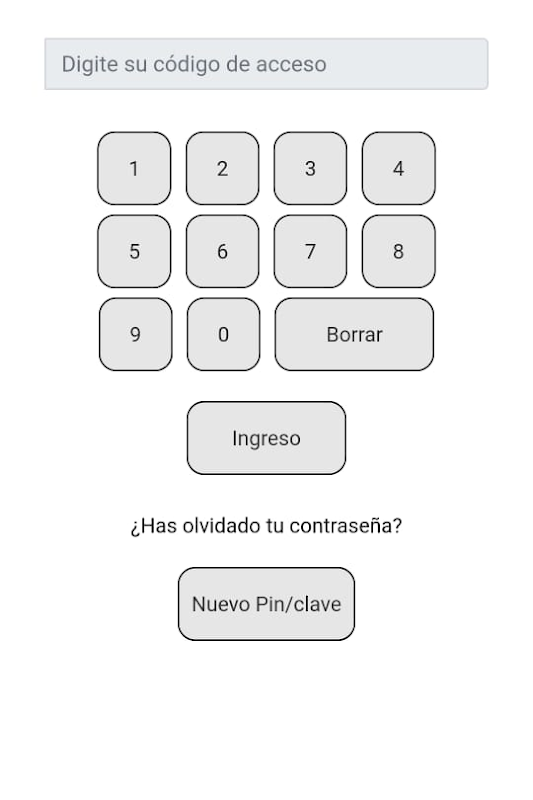Select digit 8 on the keypad
Viewport: 533px width, 800px height.
click(x=398, y=251)
